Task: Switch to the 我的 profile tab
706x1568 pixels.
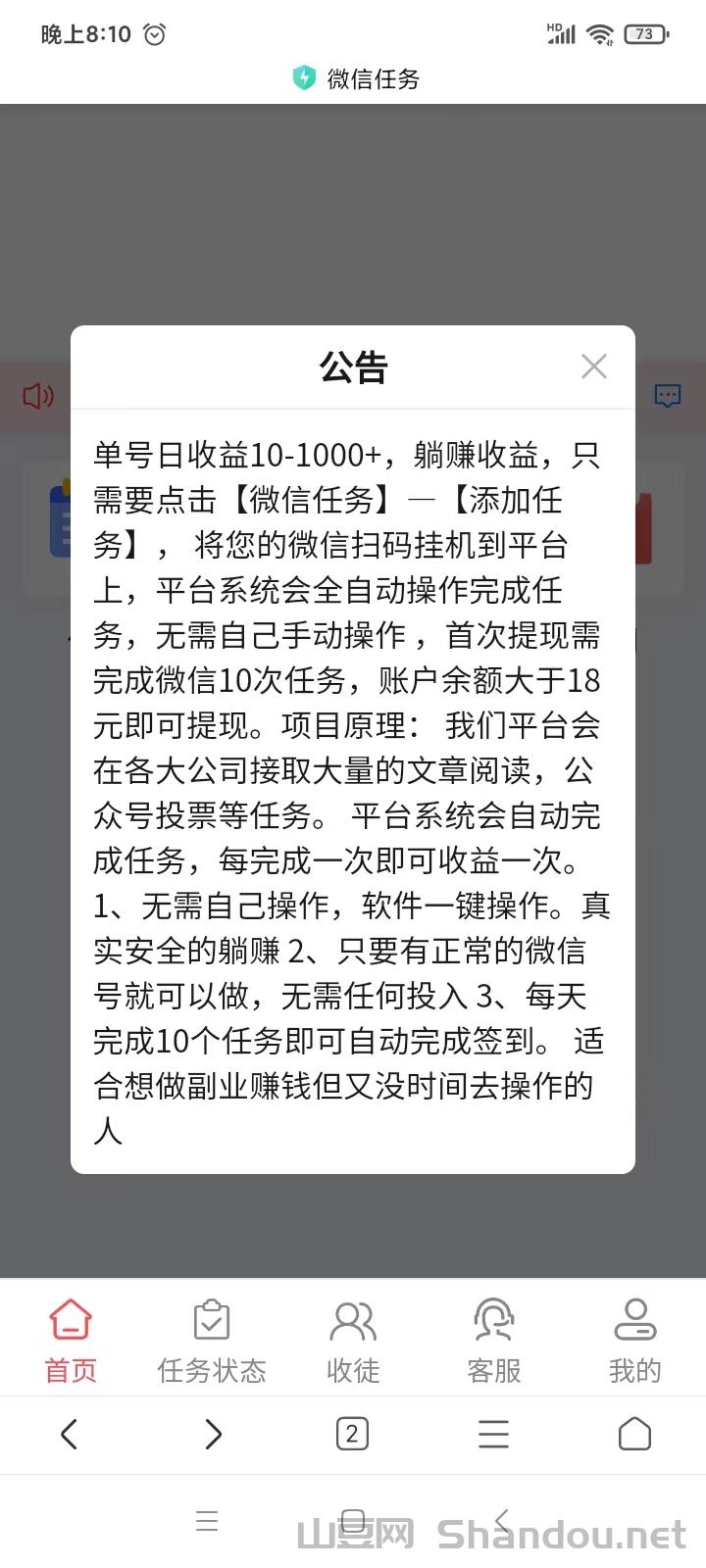Action: 634,1339
